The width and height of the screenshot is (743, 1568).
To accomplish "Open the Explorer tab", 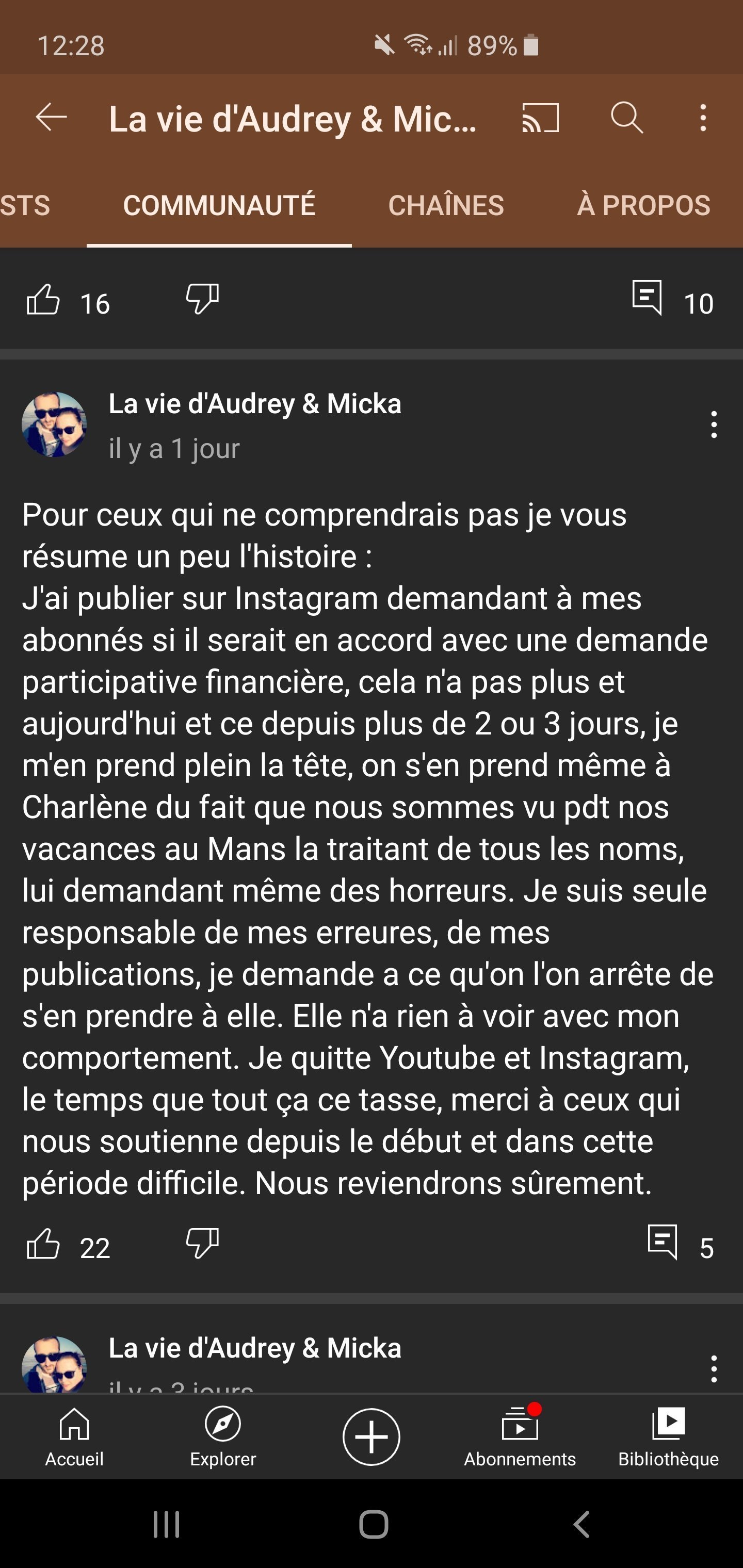I will point(223,1437).
